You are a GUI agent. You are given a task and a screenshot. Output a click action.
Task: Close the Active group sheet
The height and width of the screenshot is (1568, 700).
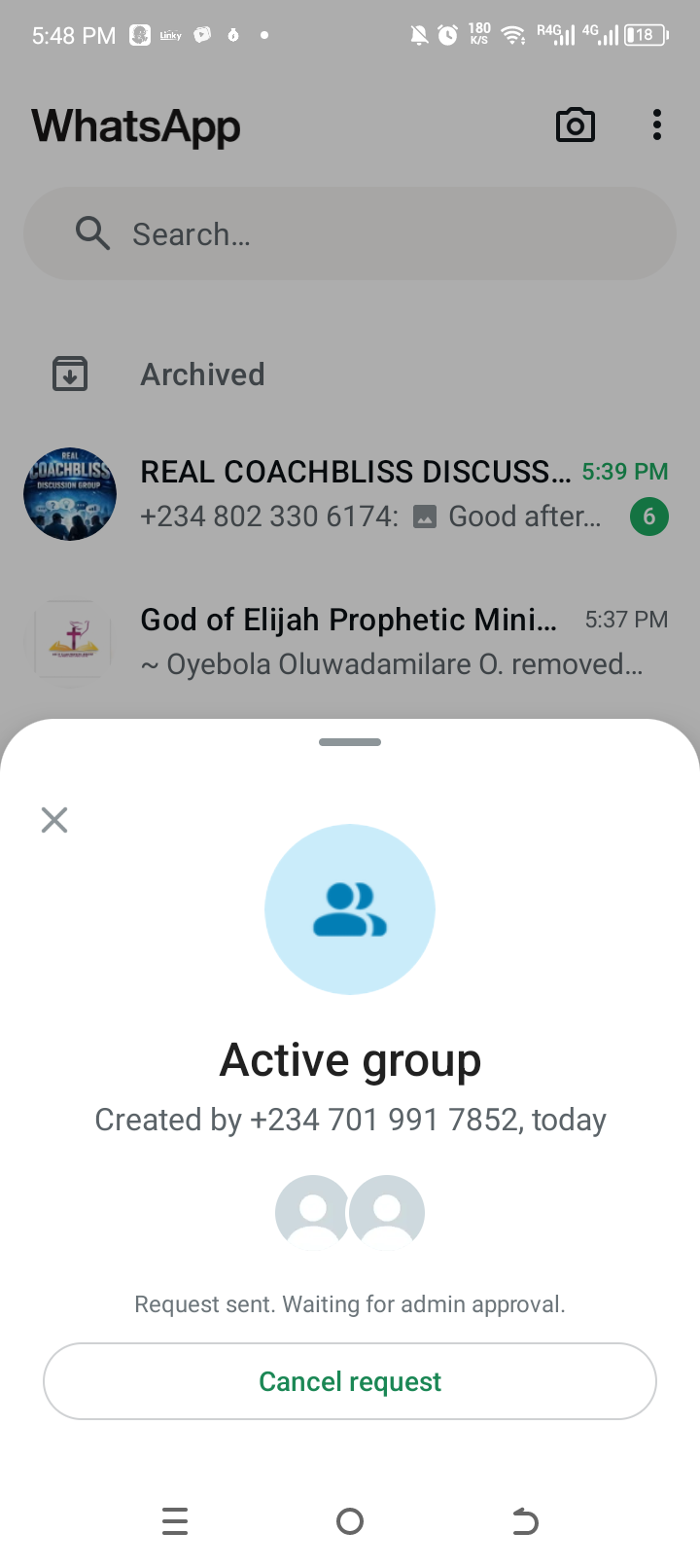tap(54, 820)
